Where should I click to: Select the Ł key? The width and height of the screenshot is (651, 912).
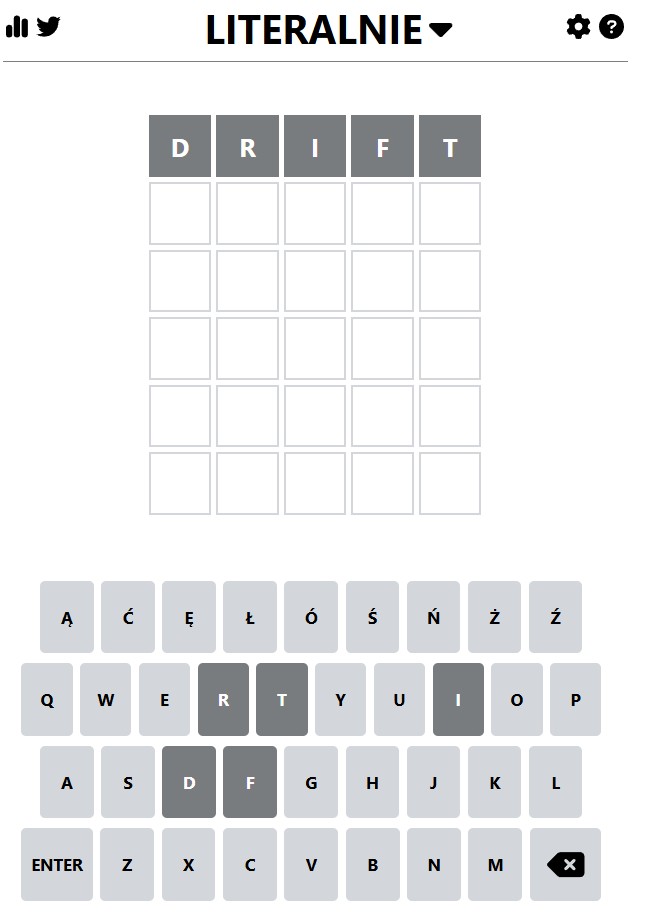point(250,617)
